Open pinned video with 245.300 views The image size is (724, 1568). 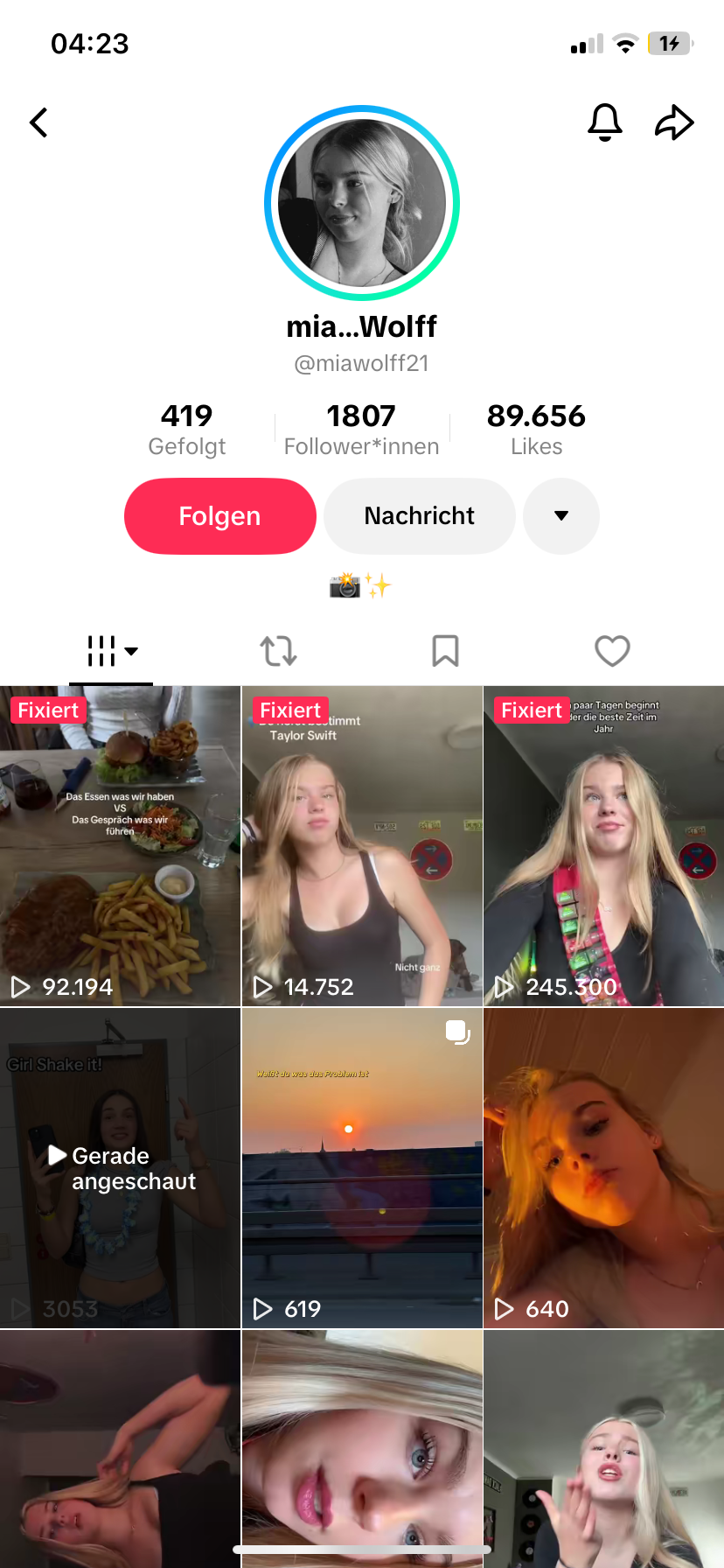pos(603,846)
